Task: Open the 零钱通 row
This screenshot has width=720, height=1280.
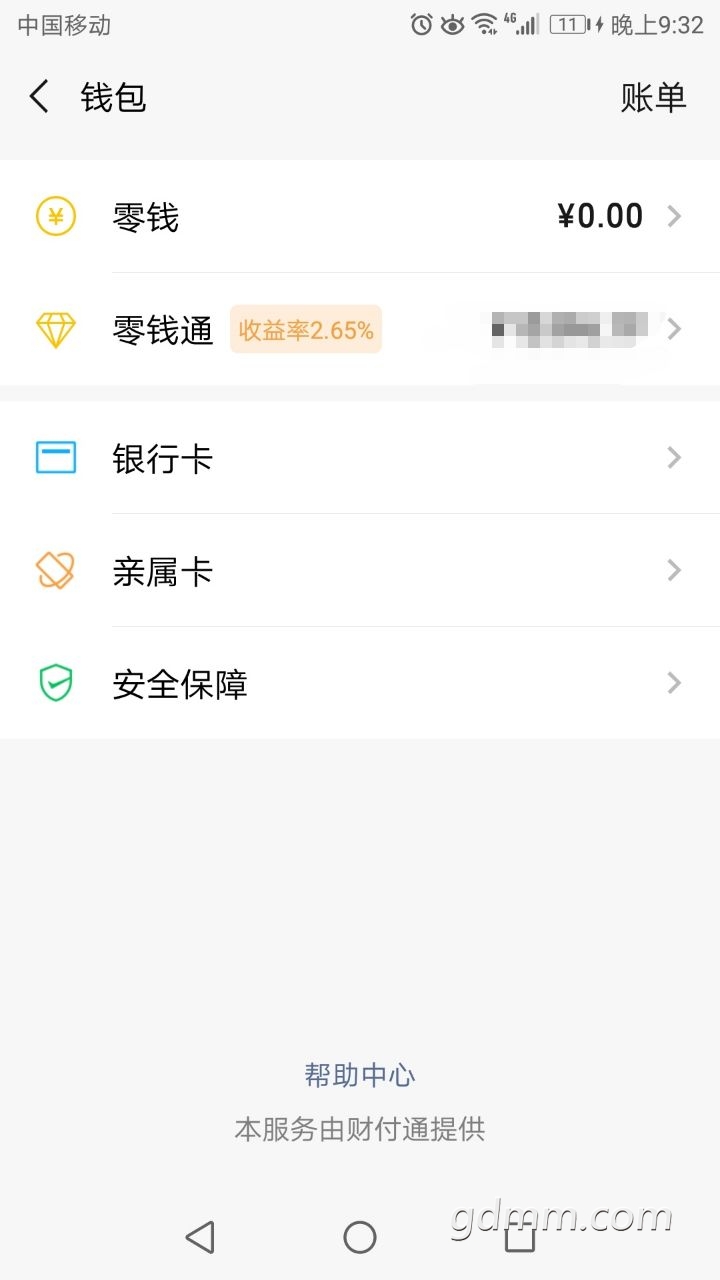Action: (360, 329)
